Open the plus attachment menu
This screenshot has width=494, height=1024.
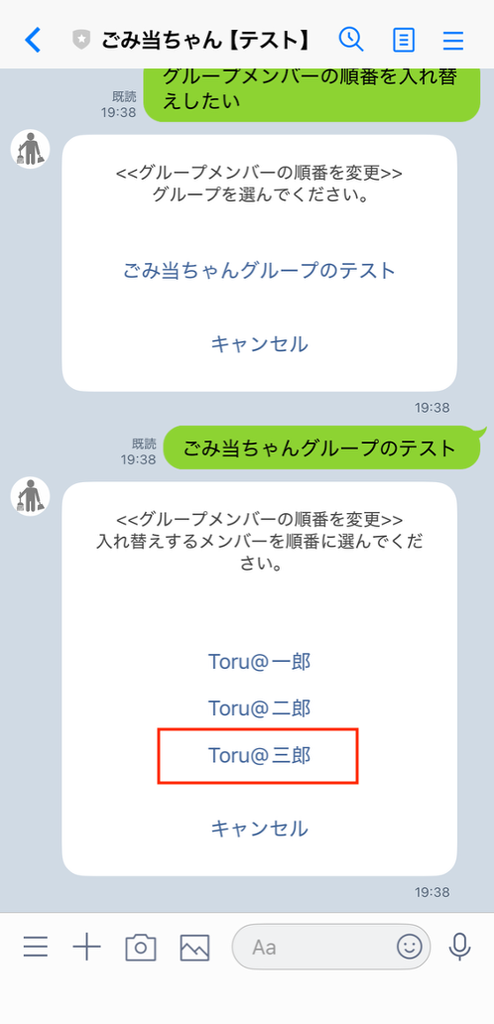[87, 946]
